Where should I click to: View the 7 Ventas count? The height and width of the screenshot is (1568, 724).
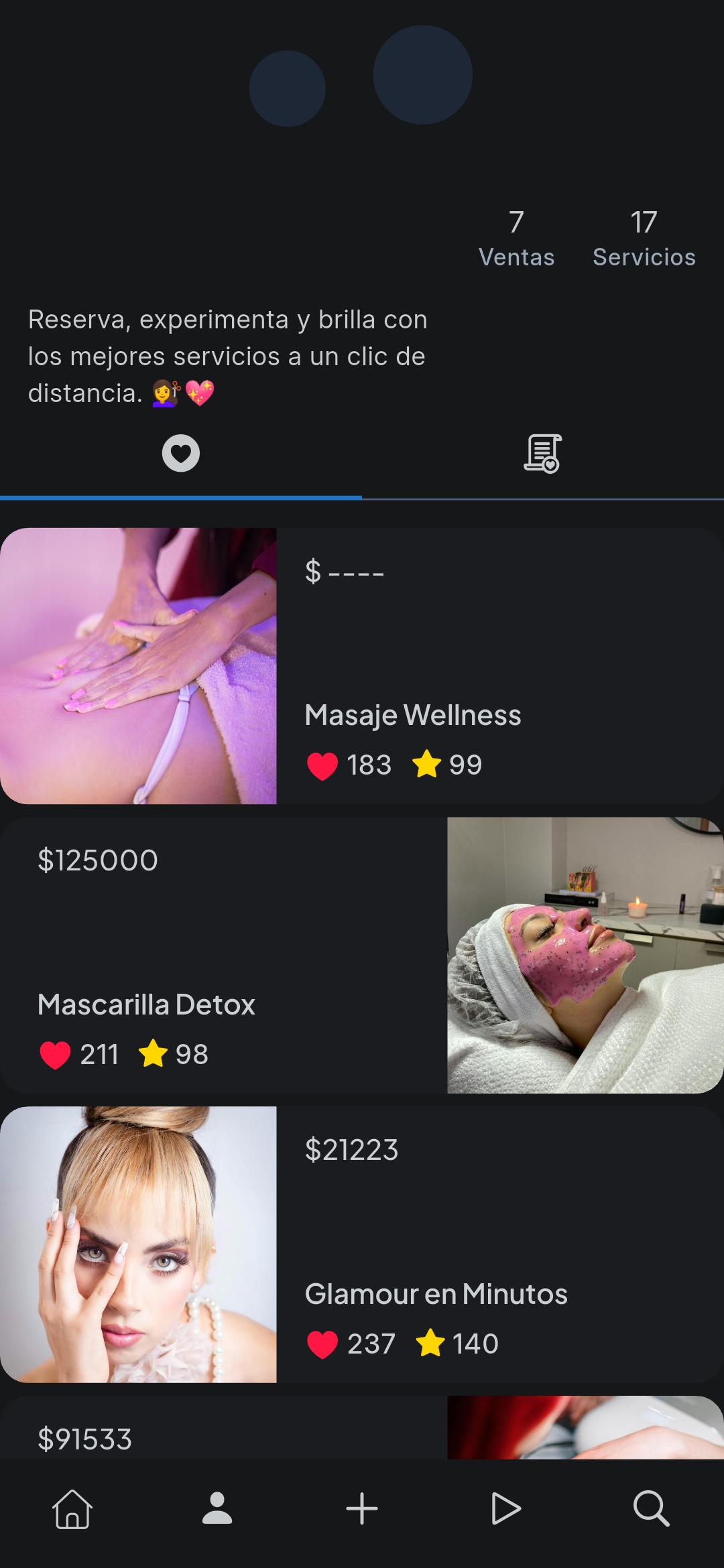click(516, 239)
